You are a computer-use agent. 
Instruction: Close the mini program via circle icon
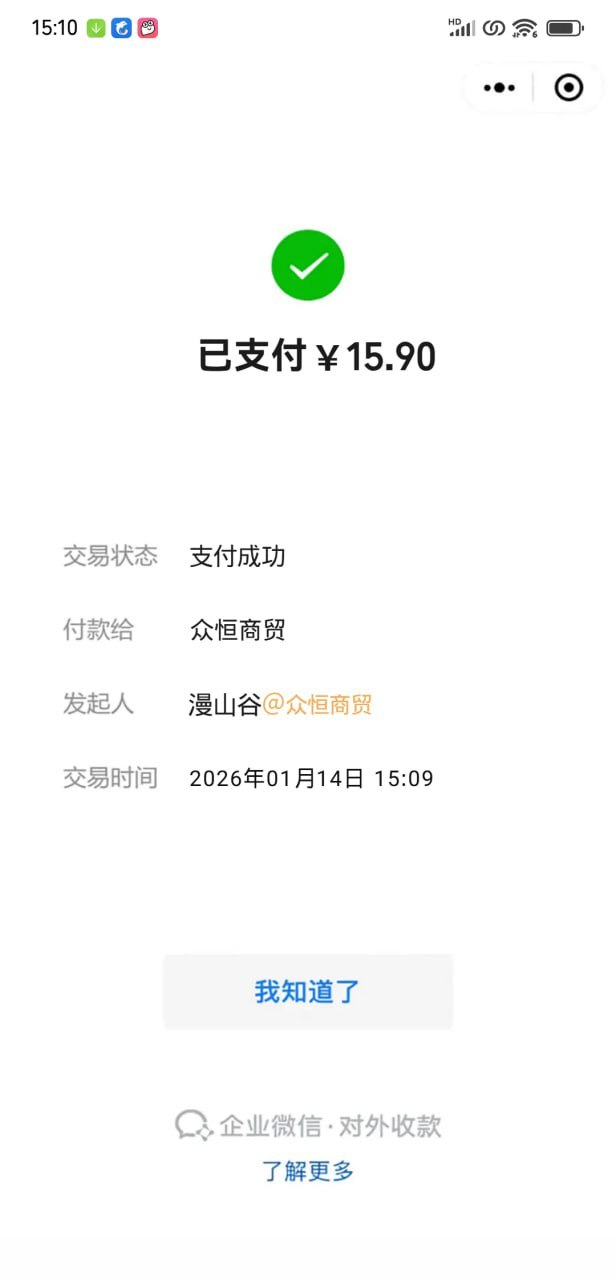[568, 88]
